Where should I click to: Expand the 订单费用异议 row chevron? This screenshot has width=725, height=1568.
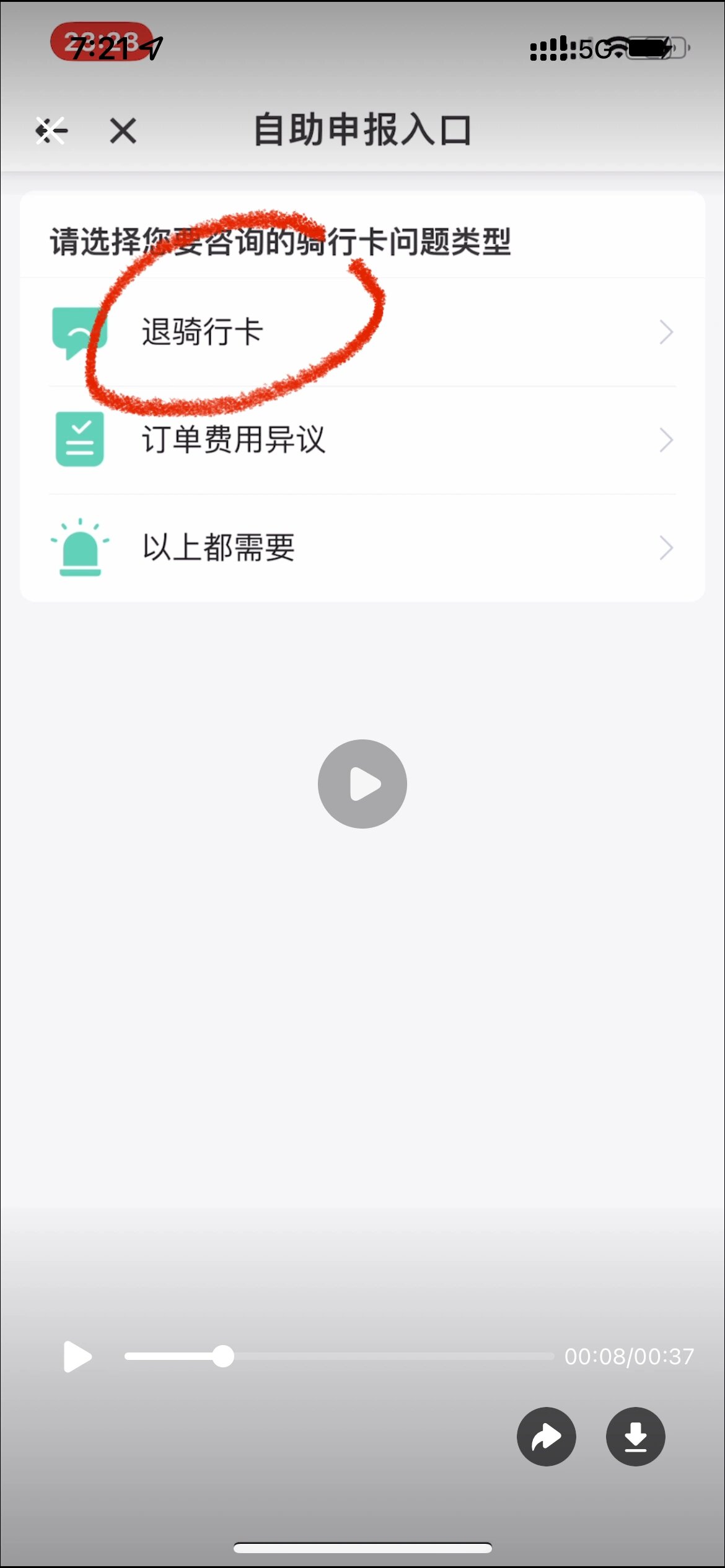665,440
